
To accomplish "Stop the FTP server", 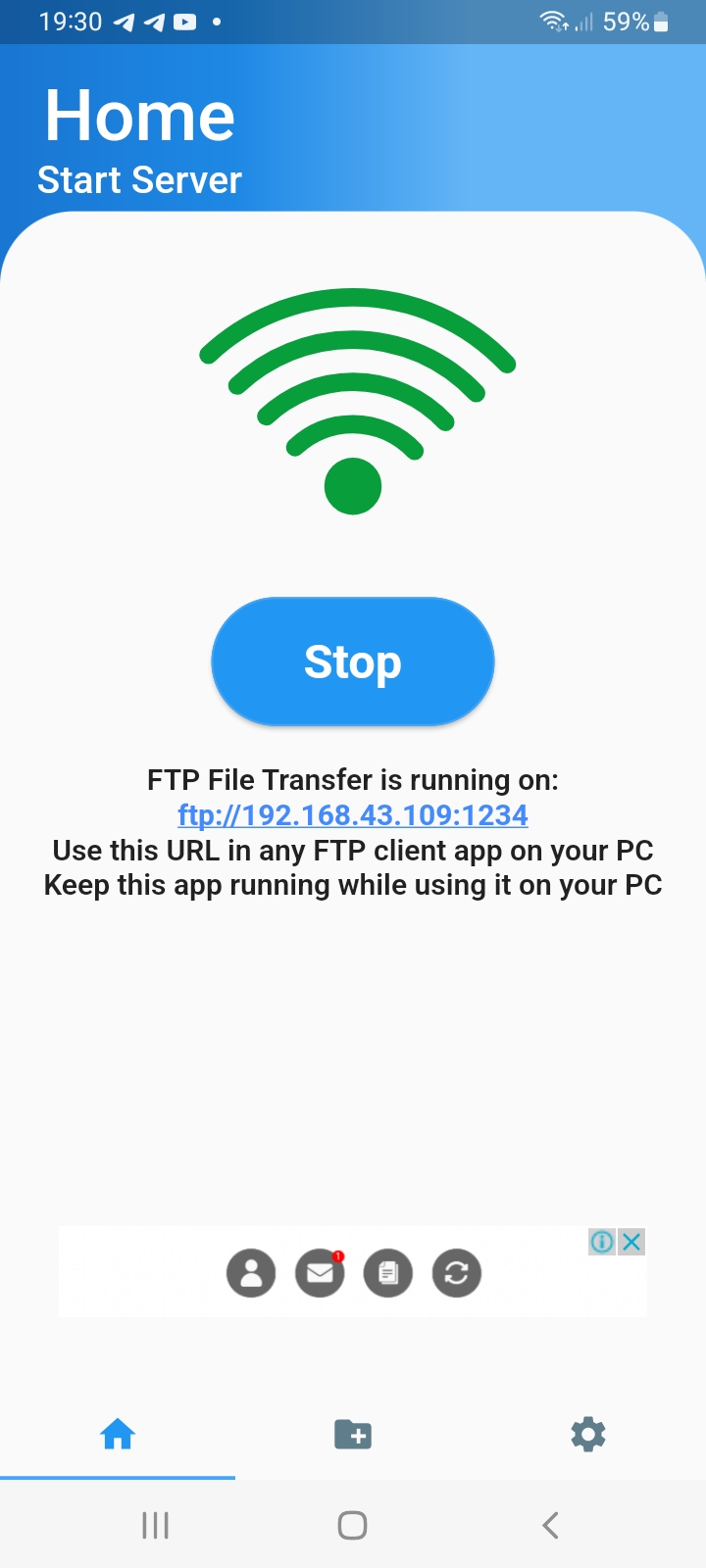I will tap(353, 661).
